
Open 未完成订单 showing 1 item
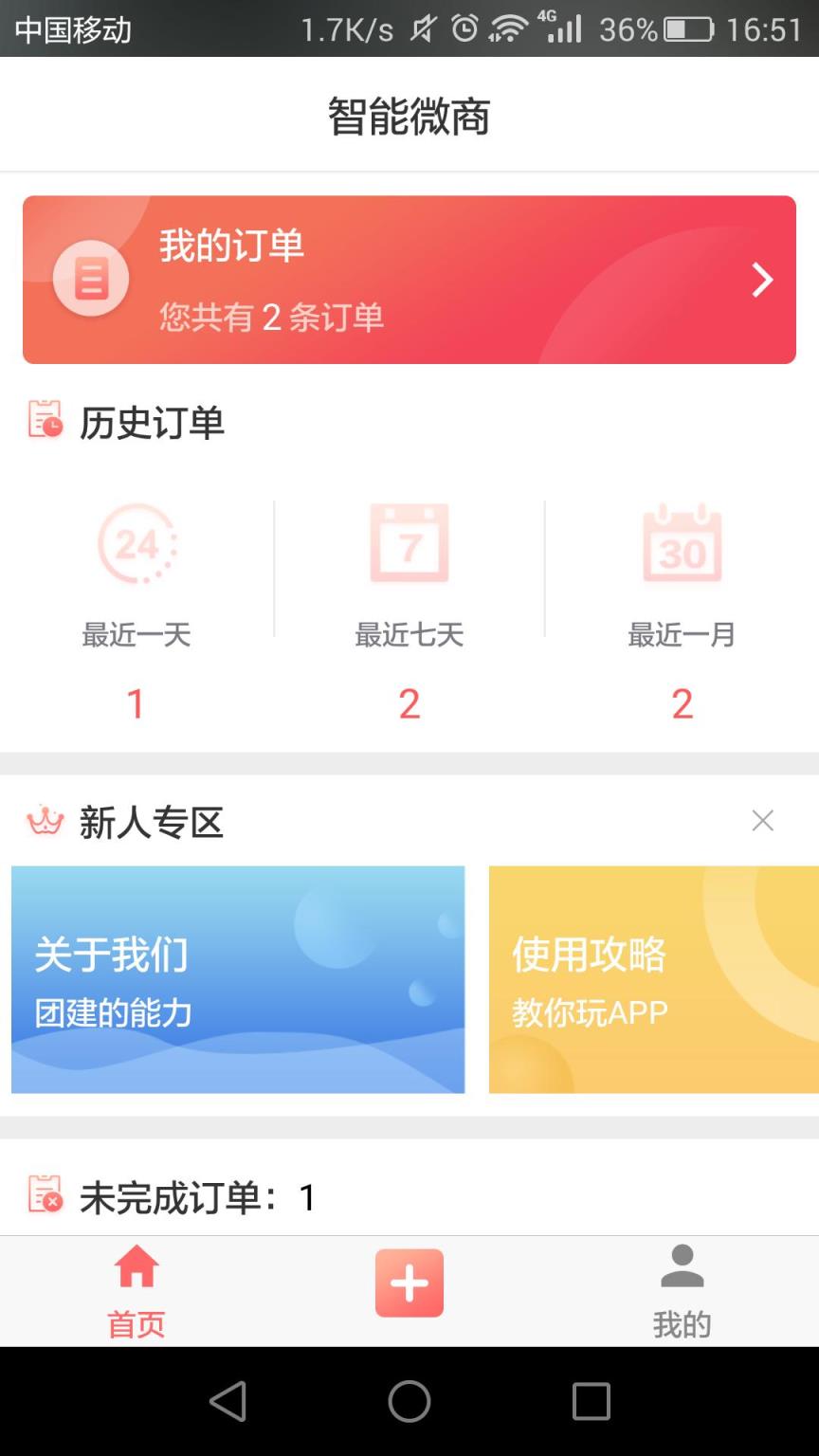[190, 1196]
